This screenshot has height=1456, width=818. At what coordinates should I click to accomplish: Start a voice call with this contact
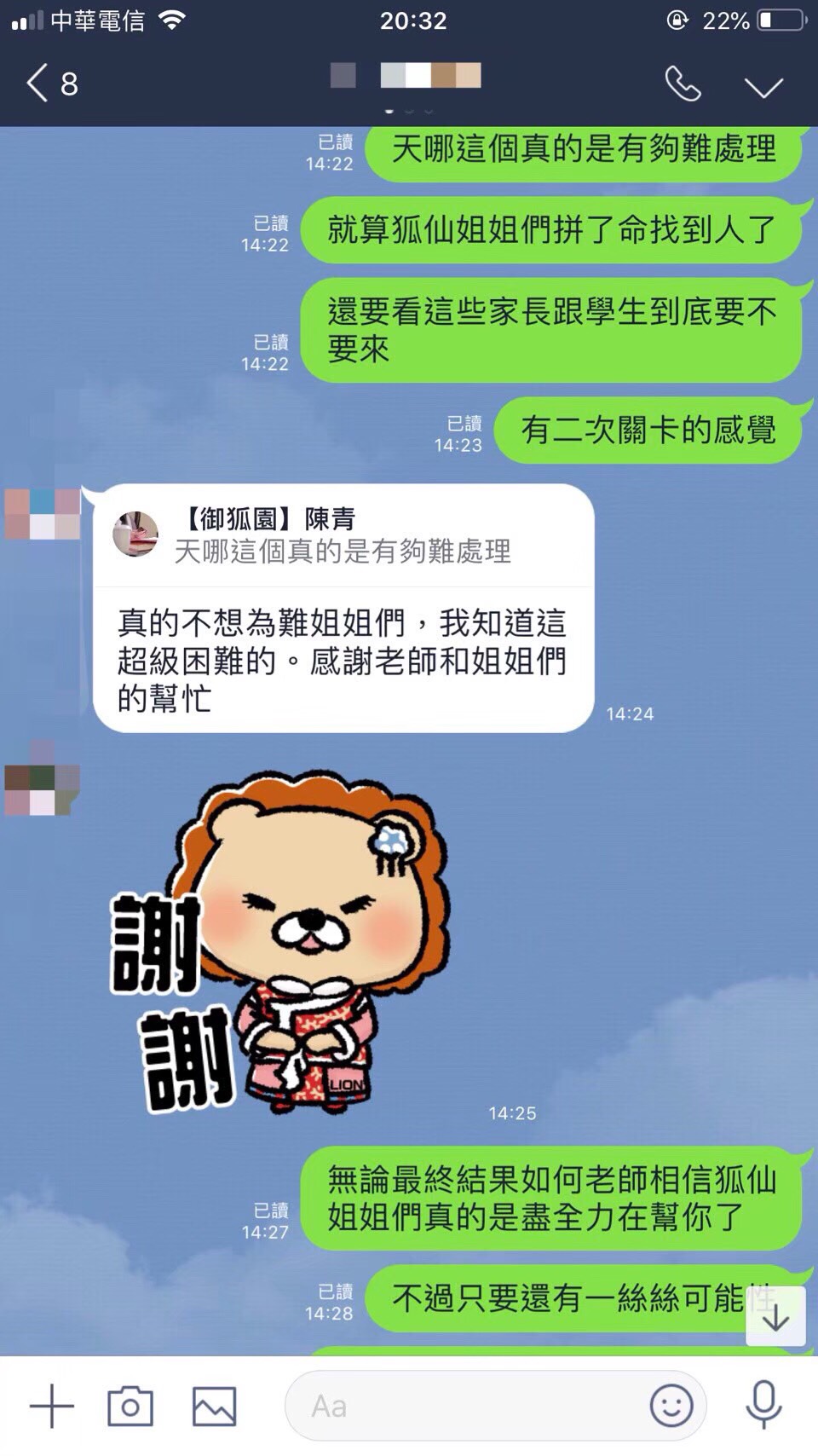pos(682,84)
